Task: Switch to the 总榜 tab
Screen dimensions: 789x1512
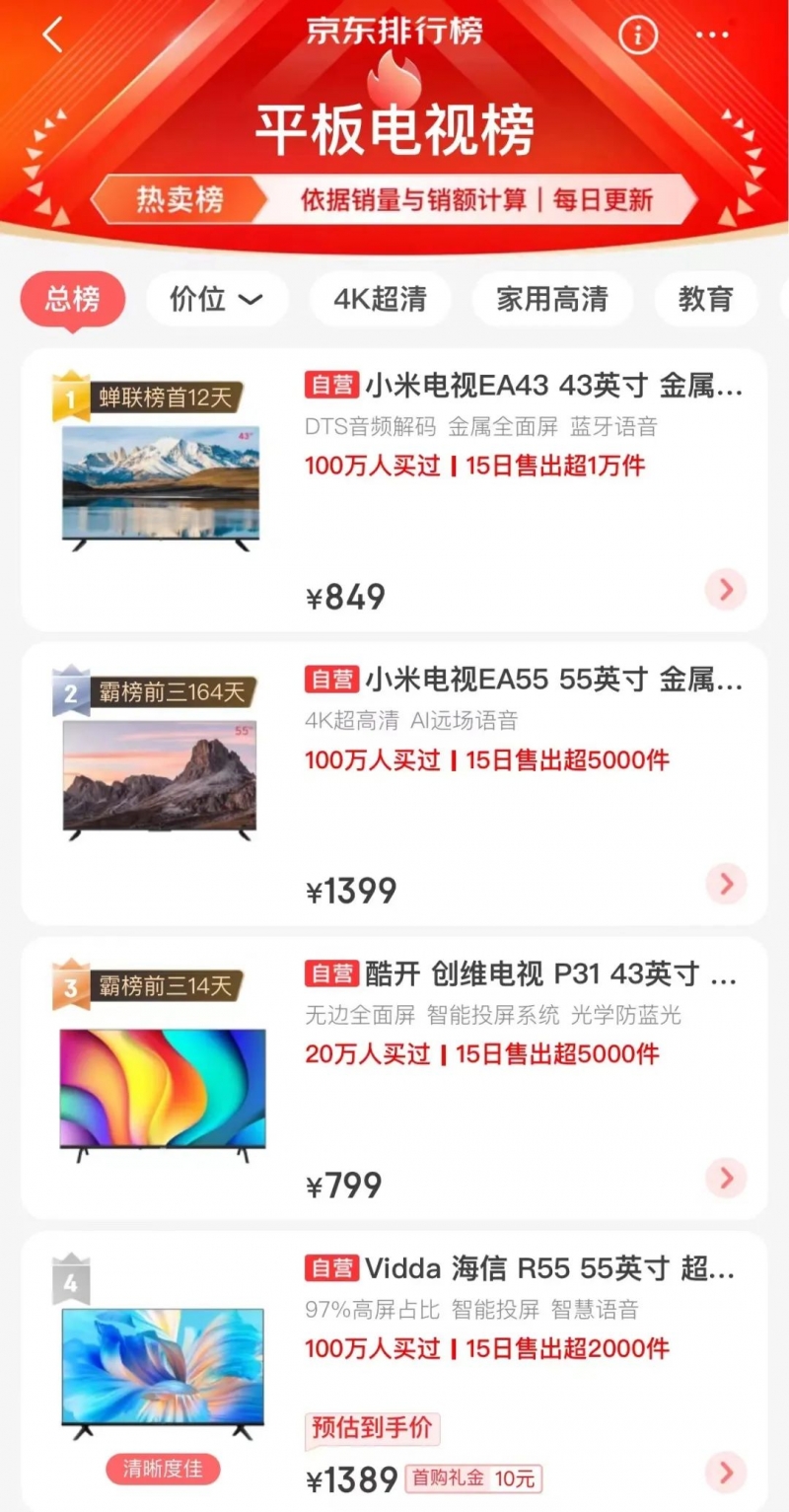Action: (71, 300)
